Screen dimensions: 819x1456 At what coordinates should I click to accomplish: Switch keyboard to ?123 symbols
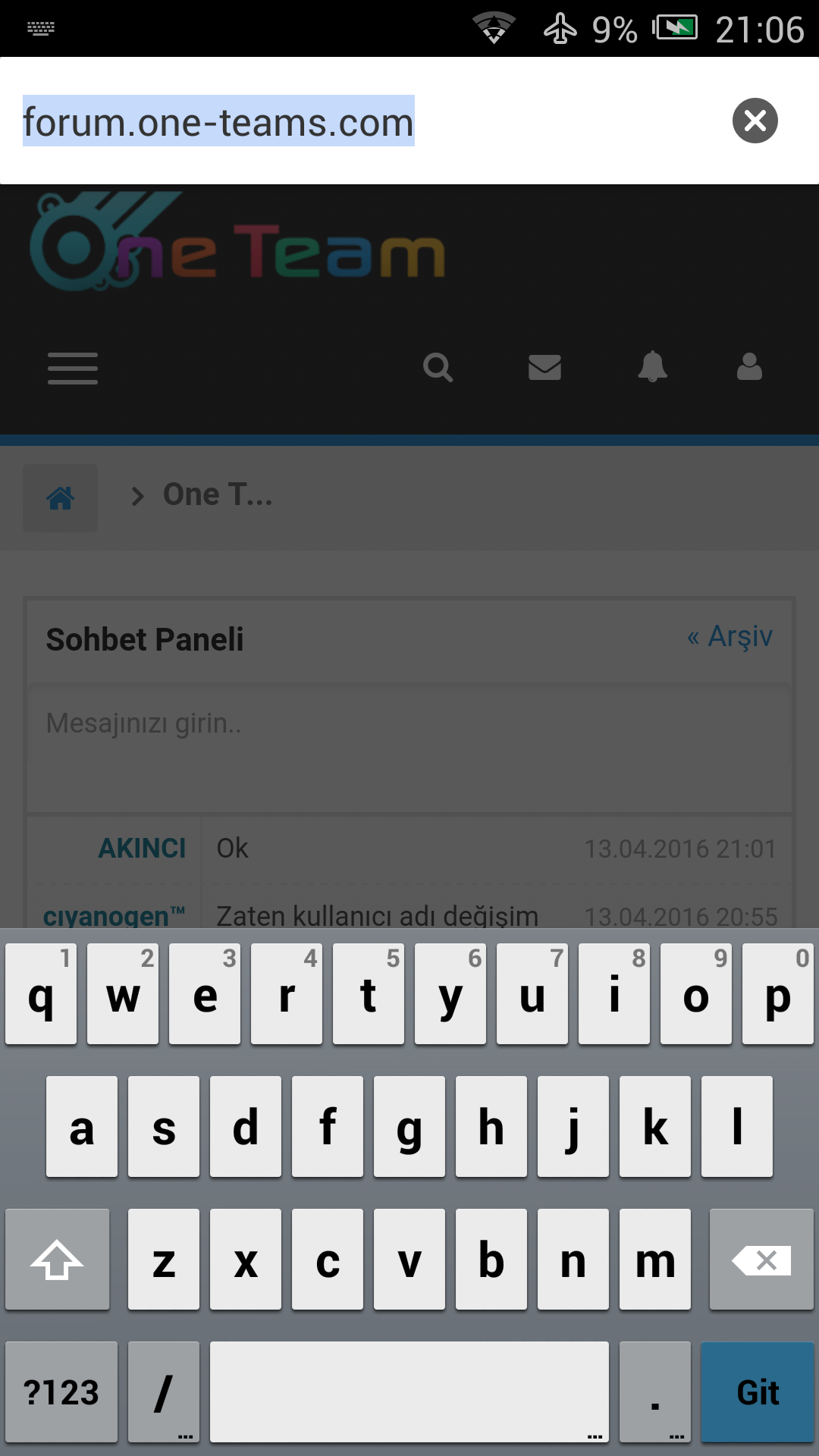[x=61, y=1392]
